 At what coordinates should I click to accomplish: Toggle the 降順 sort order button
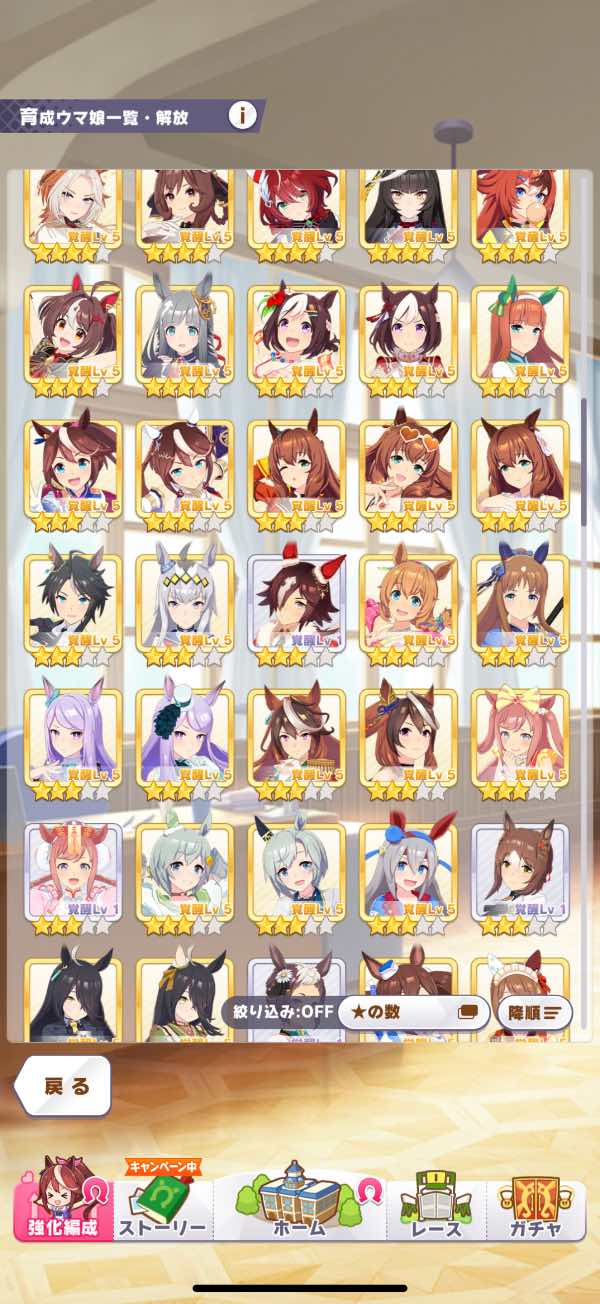click(x=533, y=1012)
